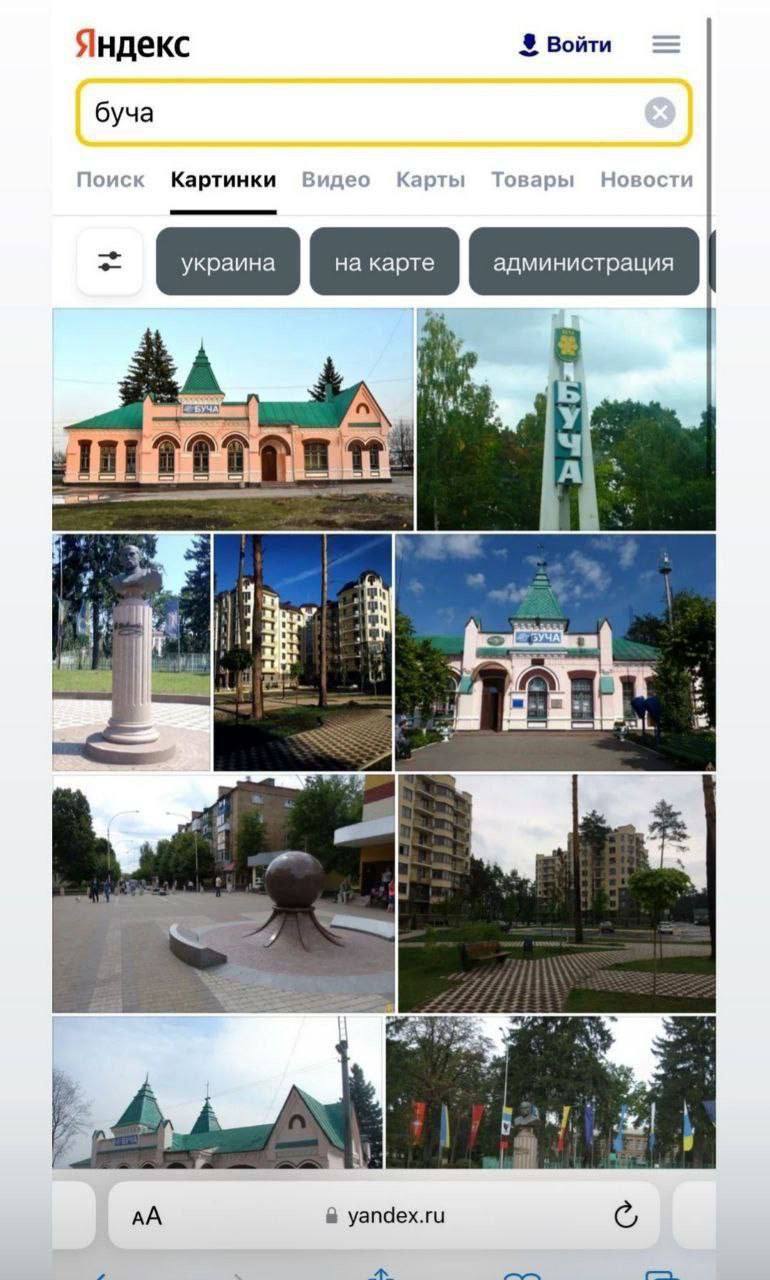Reload the page in browser bar
This screenshot has width=770, height=1280.
pyautogui.click(x=626, y=1216)
